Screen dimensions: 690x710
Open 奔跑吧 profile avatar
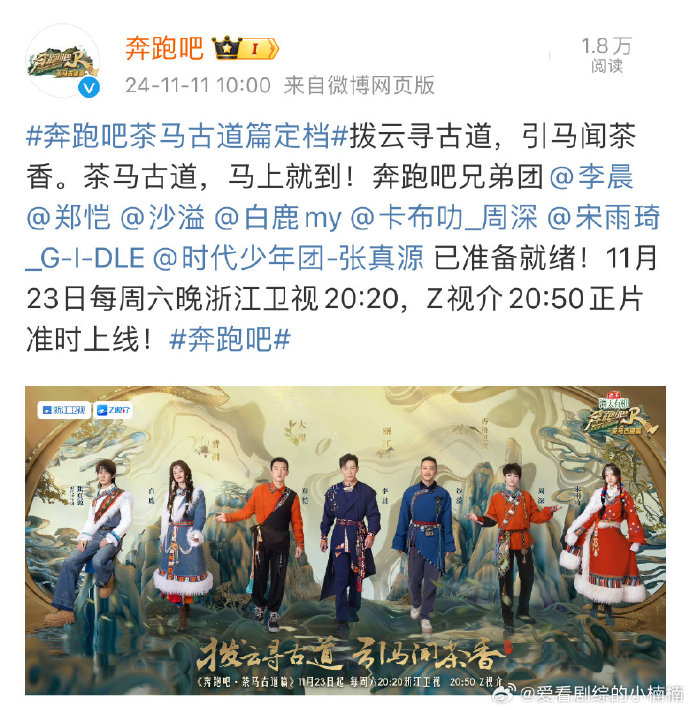tap(62, 64)
